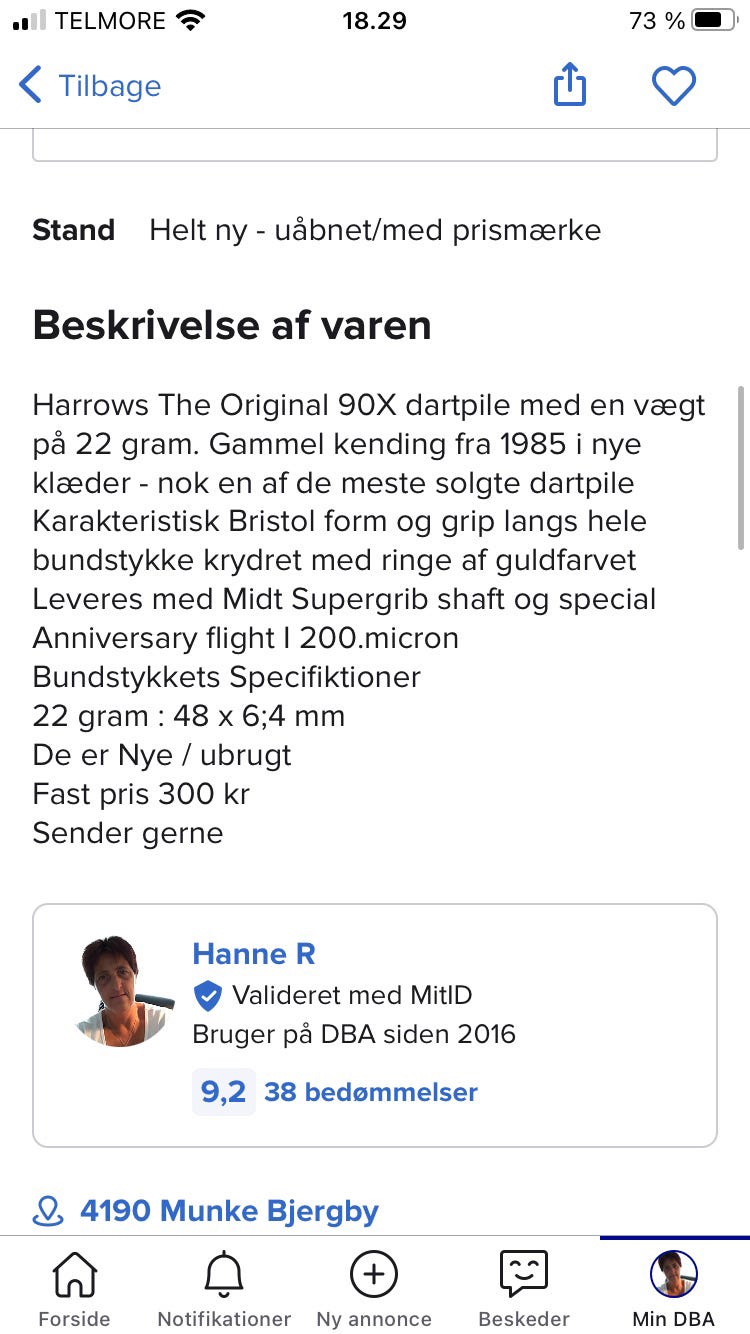
Task: Tap the back chevron next to Tilbage
Action: (x=30, y=85)
